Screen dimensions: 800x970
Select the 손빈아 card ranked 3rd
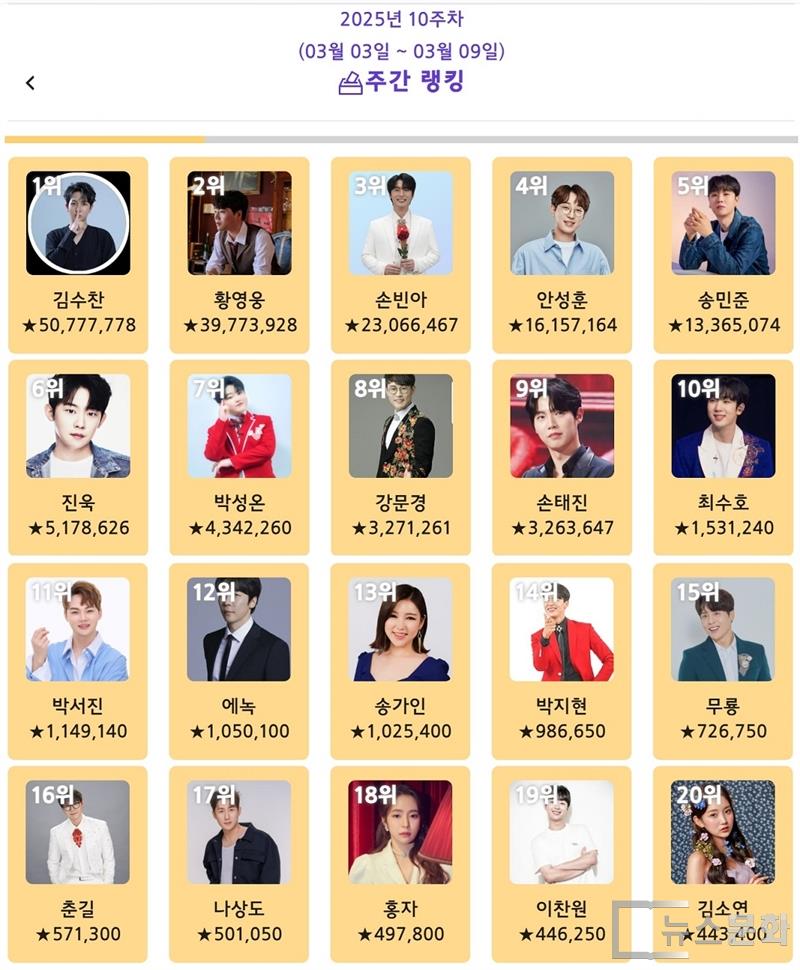[400, 254]
